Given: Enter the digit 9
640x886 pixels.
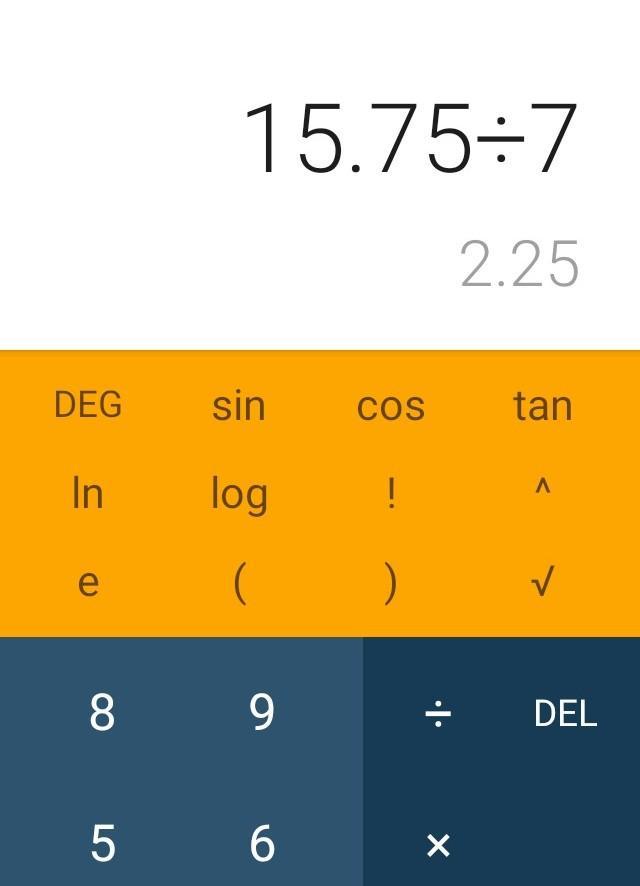Looking at the screenshot, I should coord(261,713).
